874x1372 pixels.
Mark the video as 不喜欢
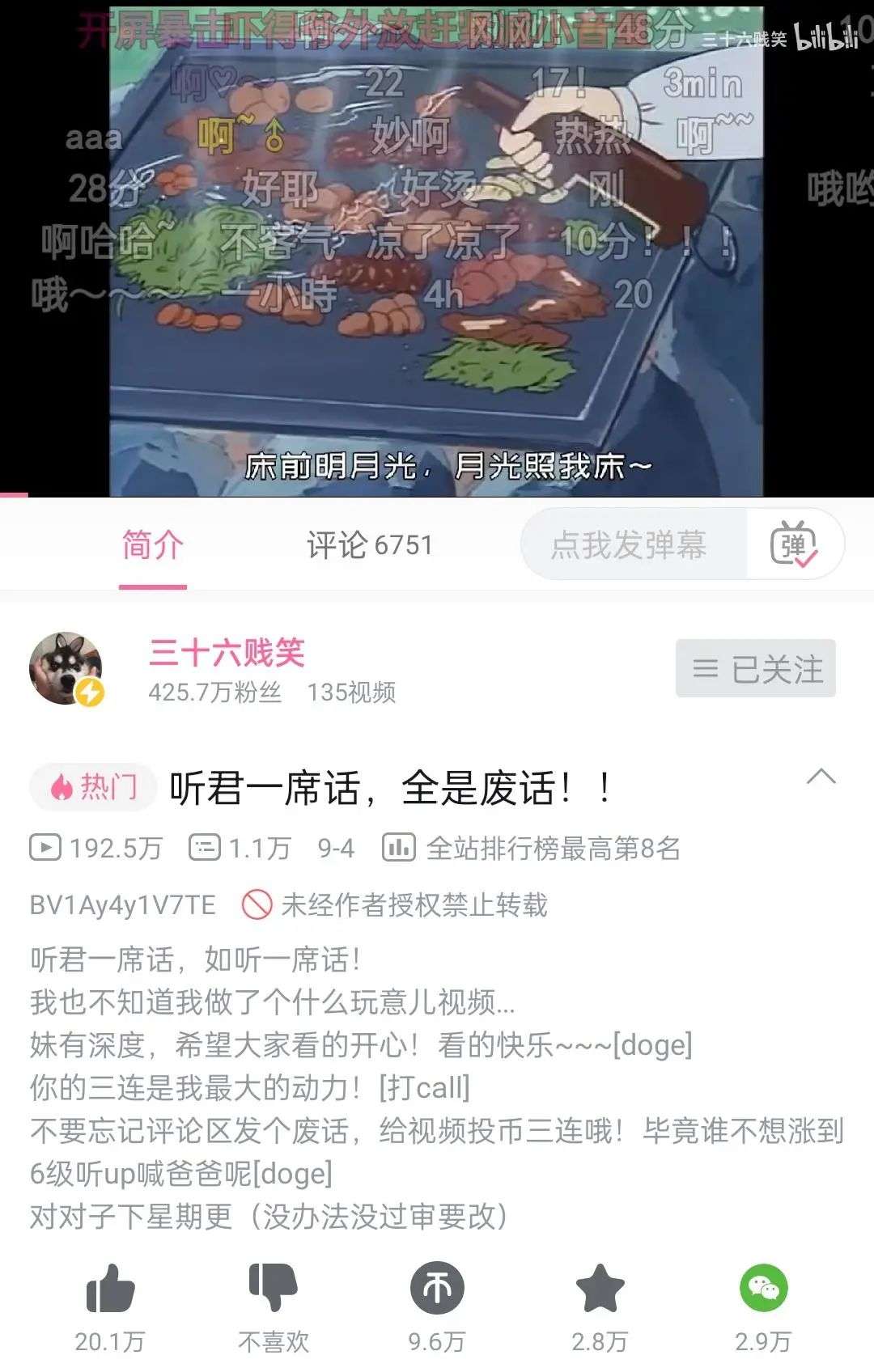click(x=274, y=1288)
